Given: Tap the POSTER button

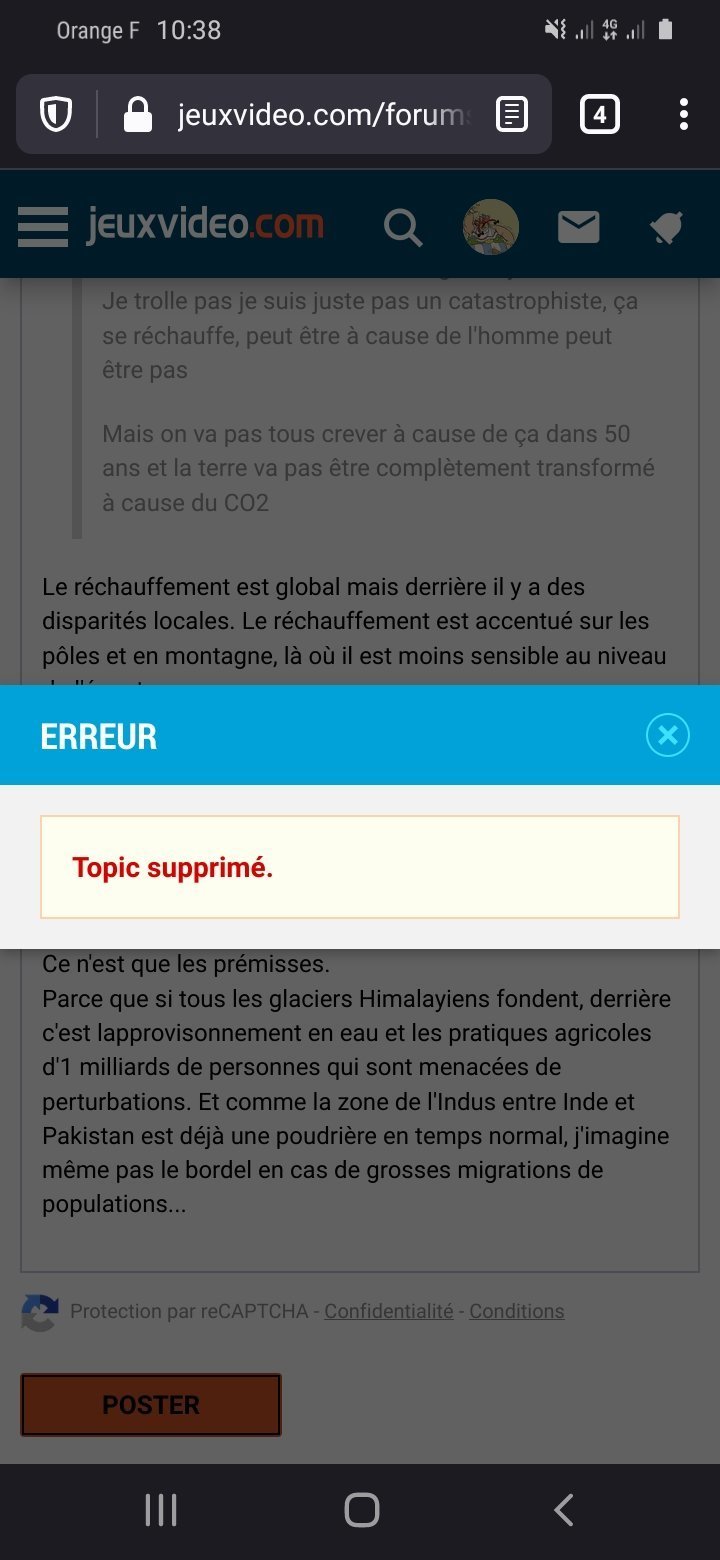Looking at the screenshot, I should pyautogui.click(x=151, y=1404).
